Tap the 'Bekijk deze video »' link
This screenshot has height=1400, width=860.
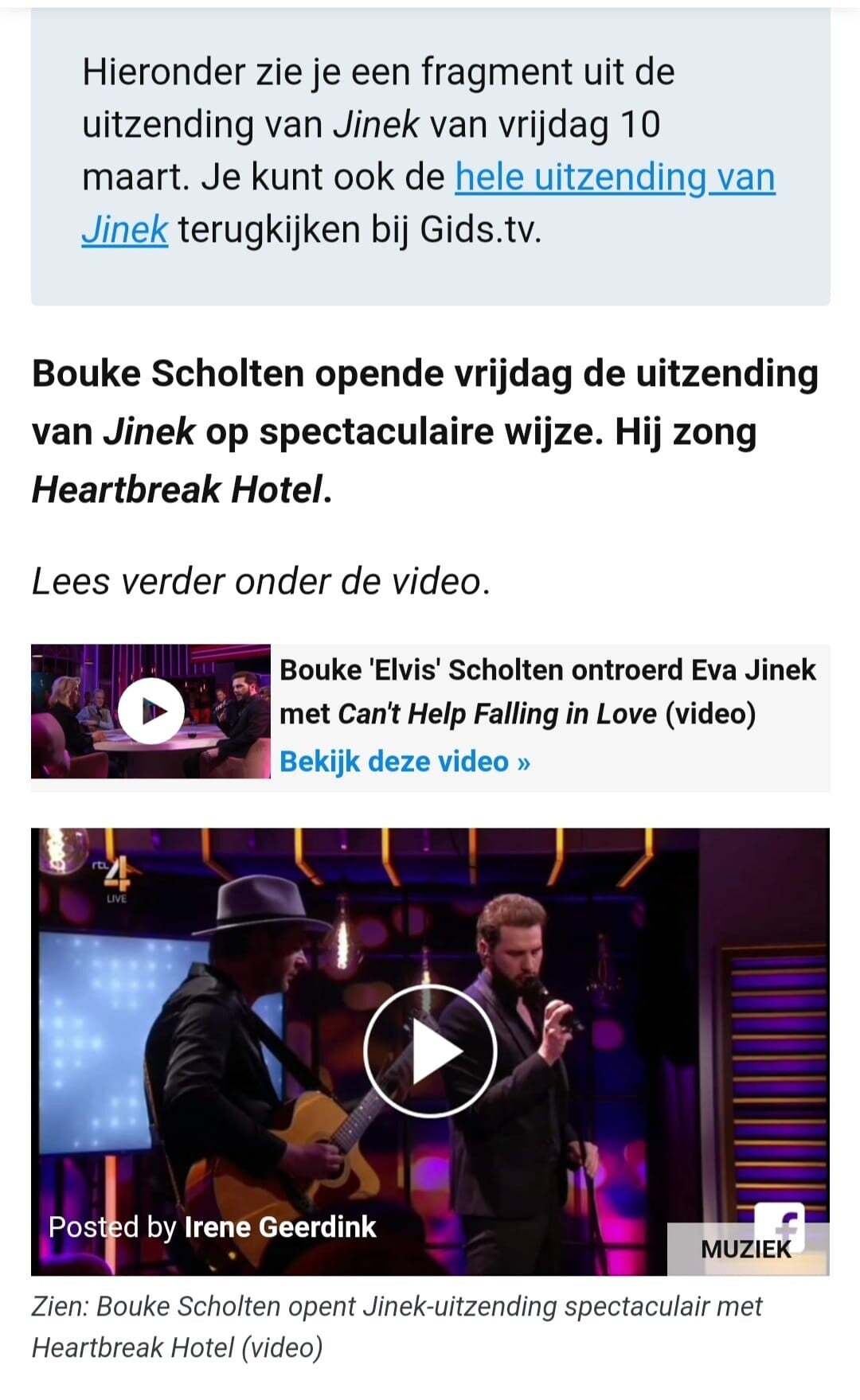(405, 762)
